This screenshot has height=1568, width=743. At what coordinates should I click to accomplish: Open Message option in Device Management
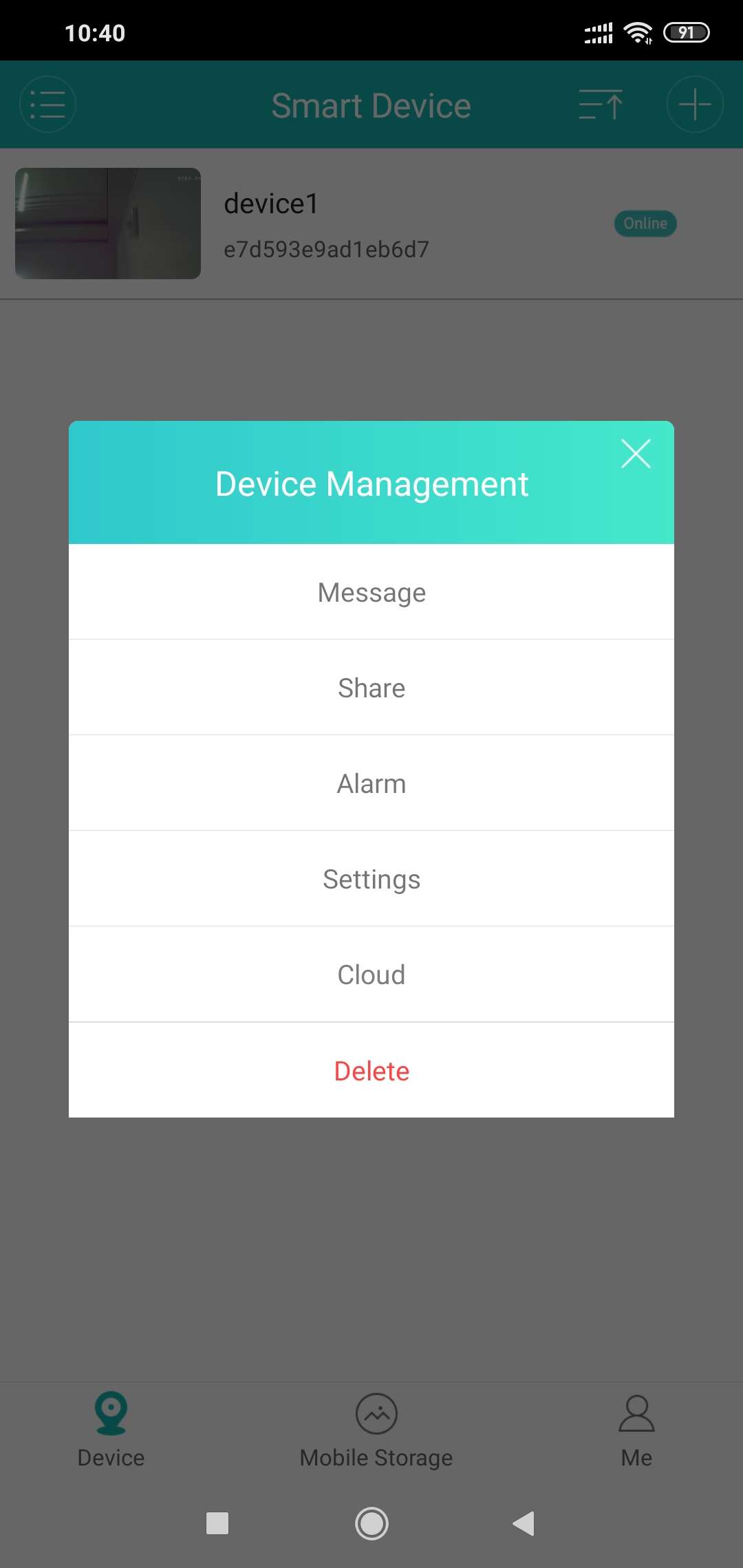371,592
